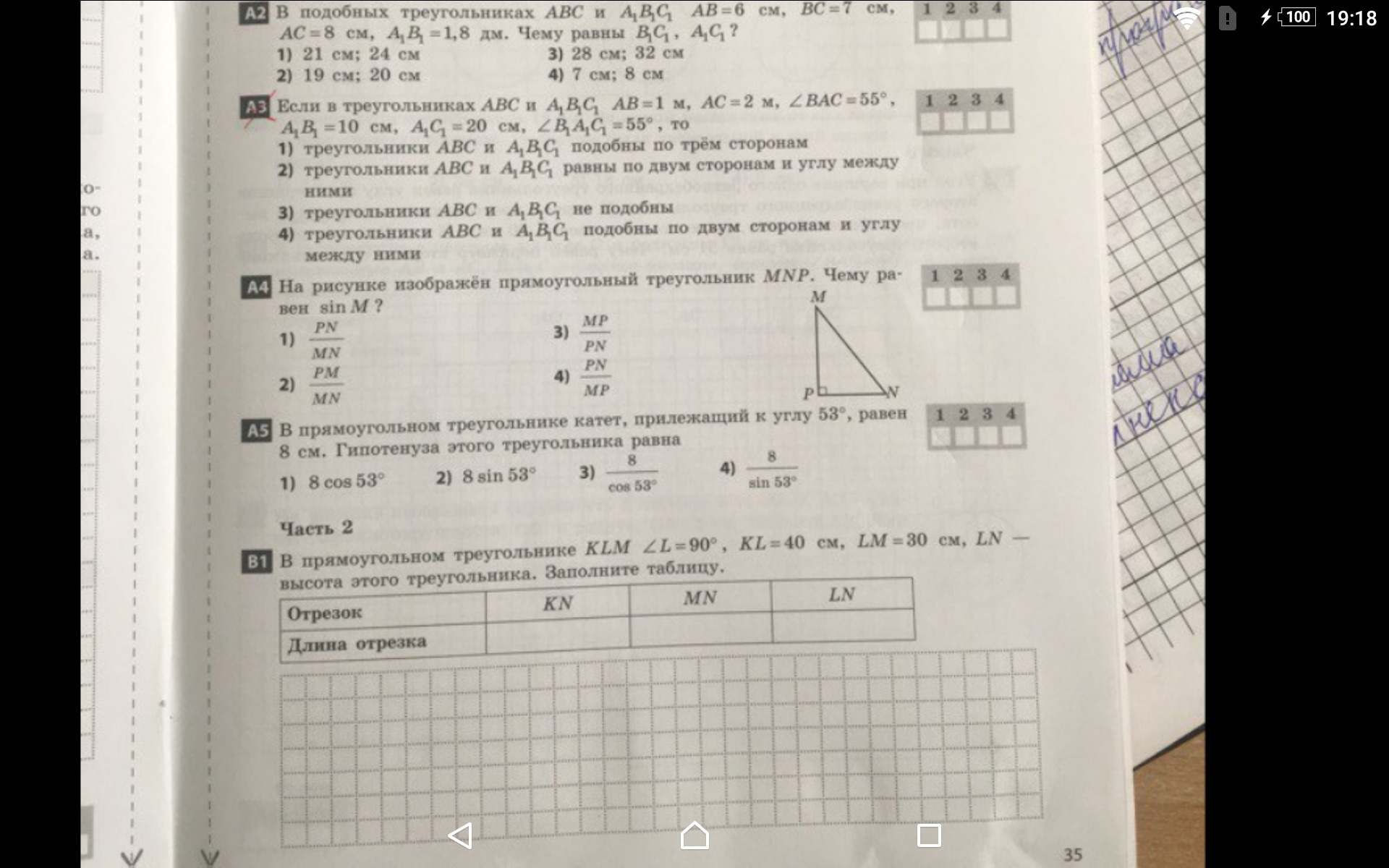Open the recent apps overview
The height and width of the screenshot is (868, 1389).
(928, 835)
